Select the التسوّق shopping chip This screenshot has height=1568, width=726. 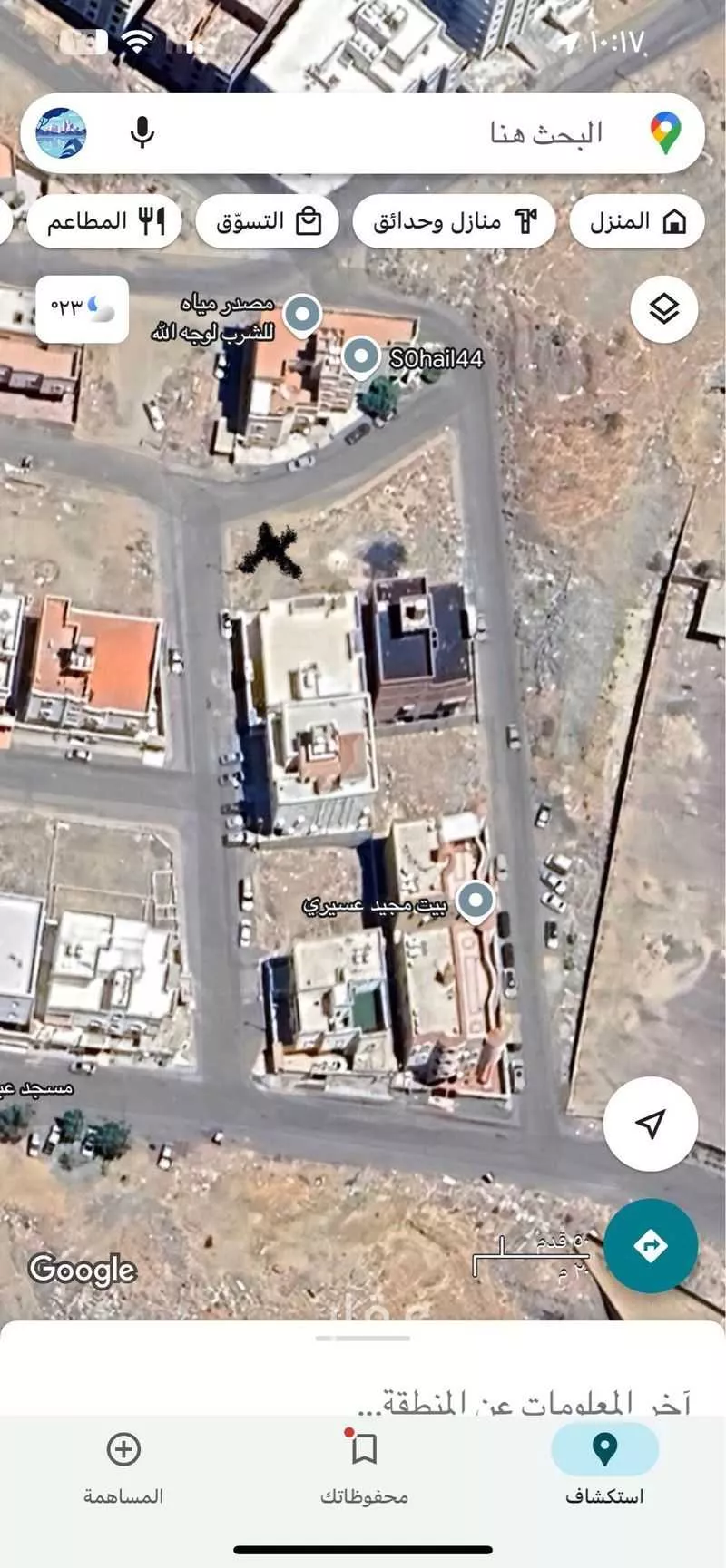(268, 221)
